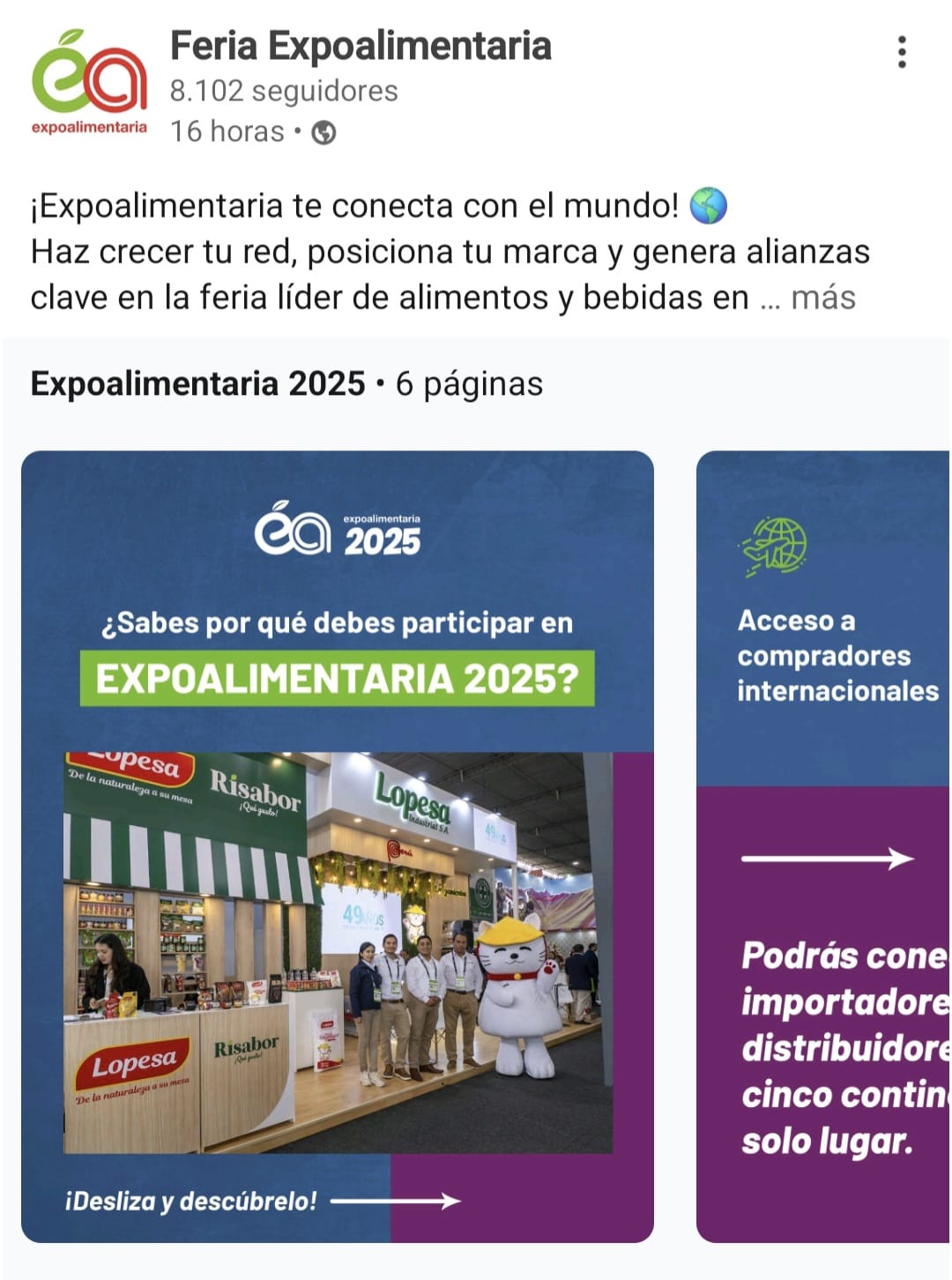This screenshot has width=952, height=1280.
Task: Open the Feria Expoalimentaria profile picture
Action: pos(90,82)
